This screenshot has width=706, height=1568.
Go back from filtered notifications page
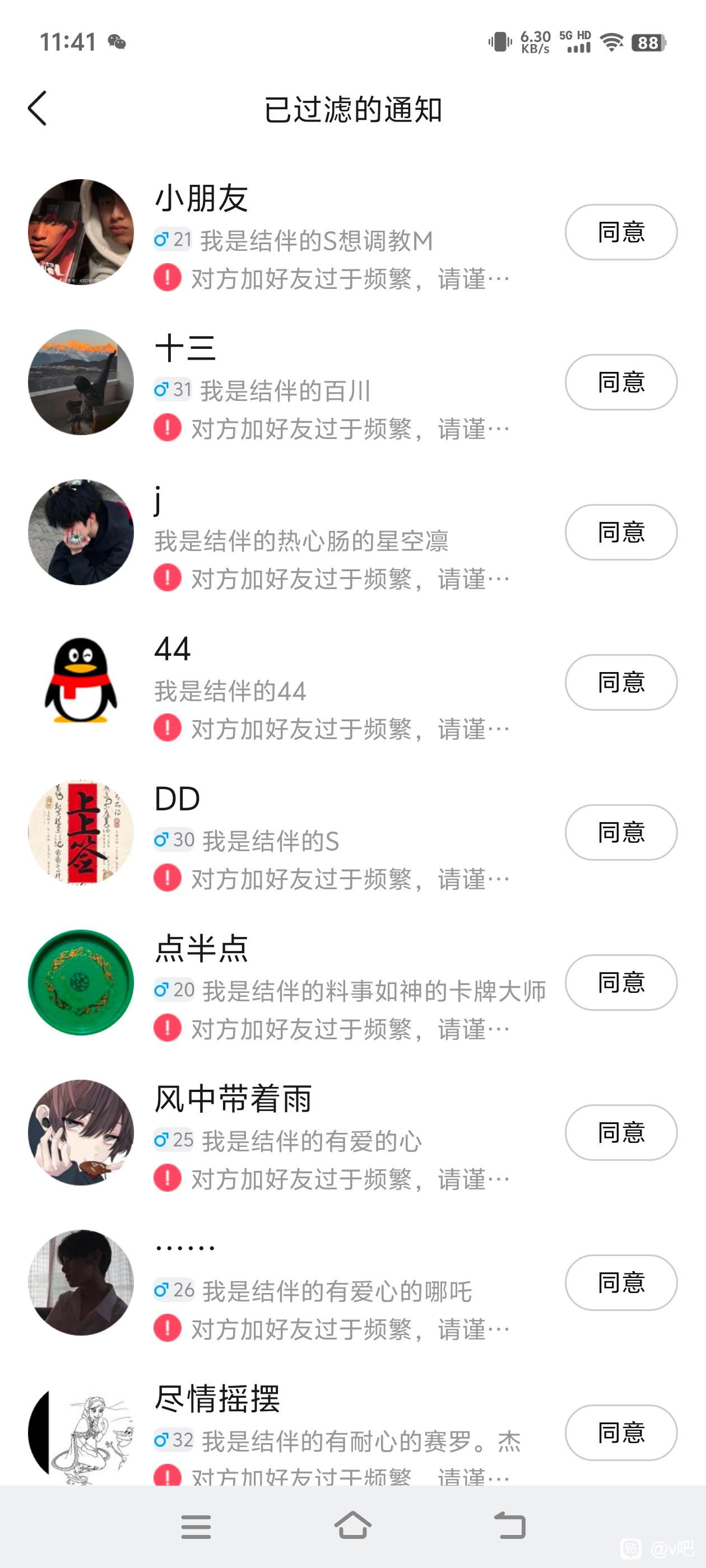38,109
